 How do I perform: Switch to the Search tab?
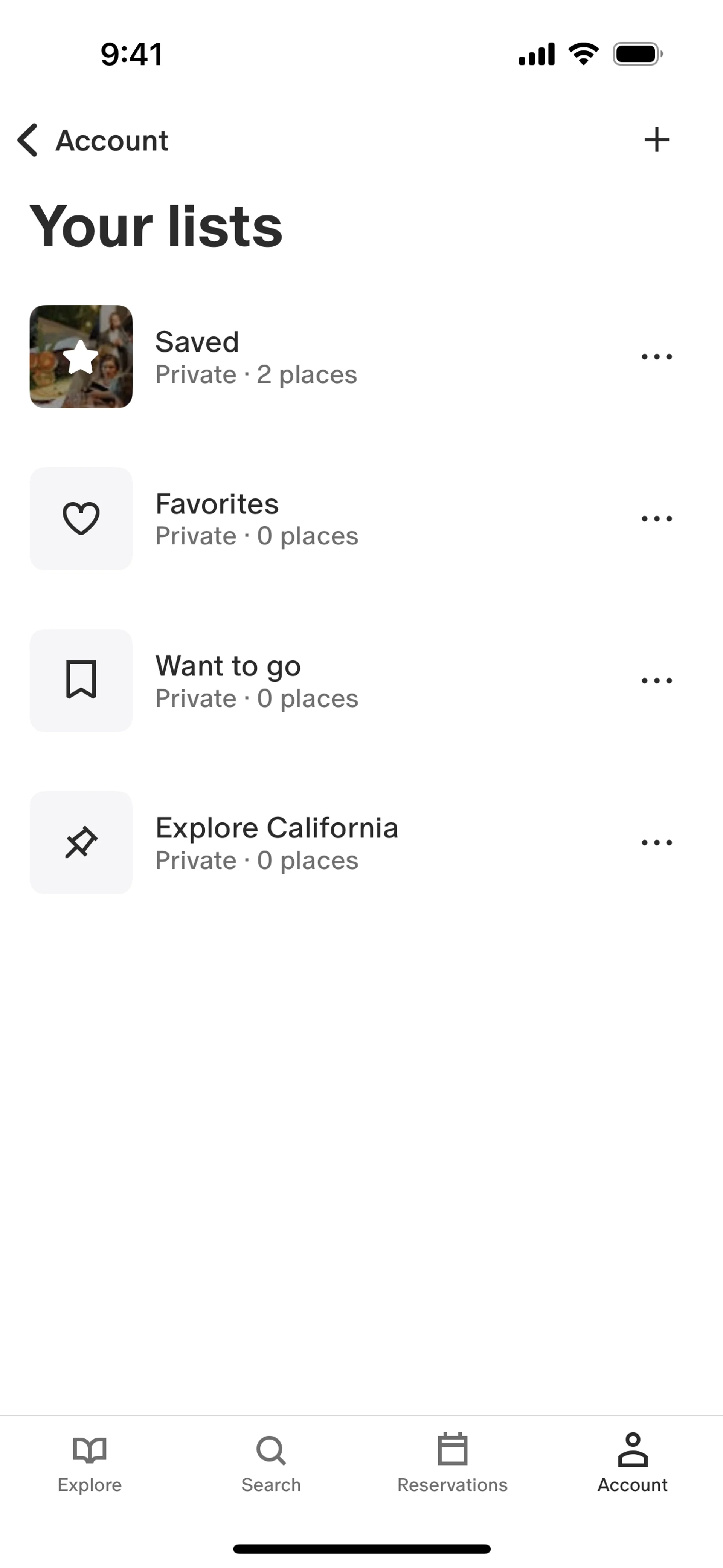pos(271,1462)
